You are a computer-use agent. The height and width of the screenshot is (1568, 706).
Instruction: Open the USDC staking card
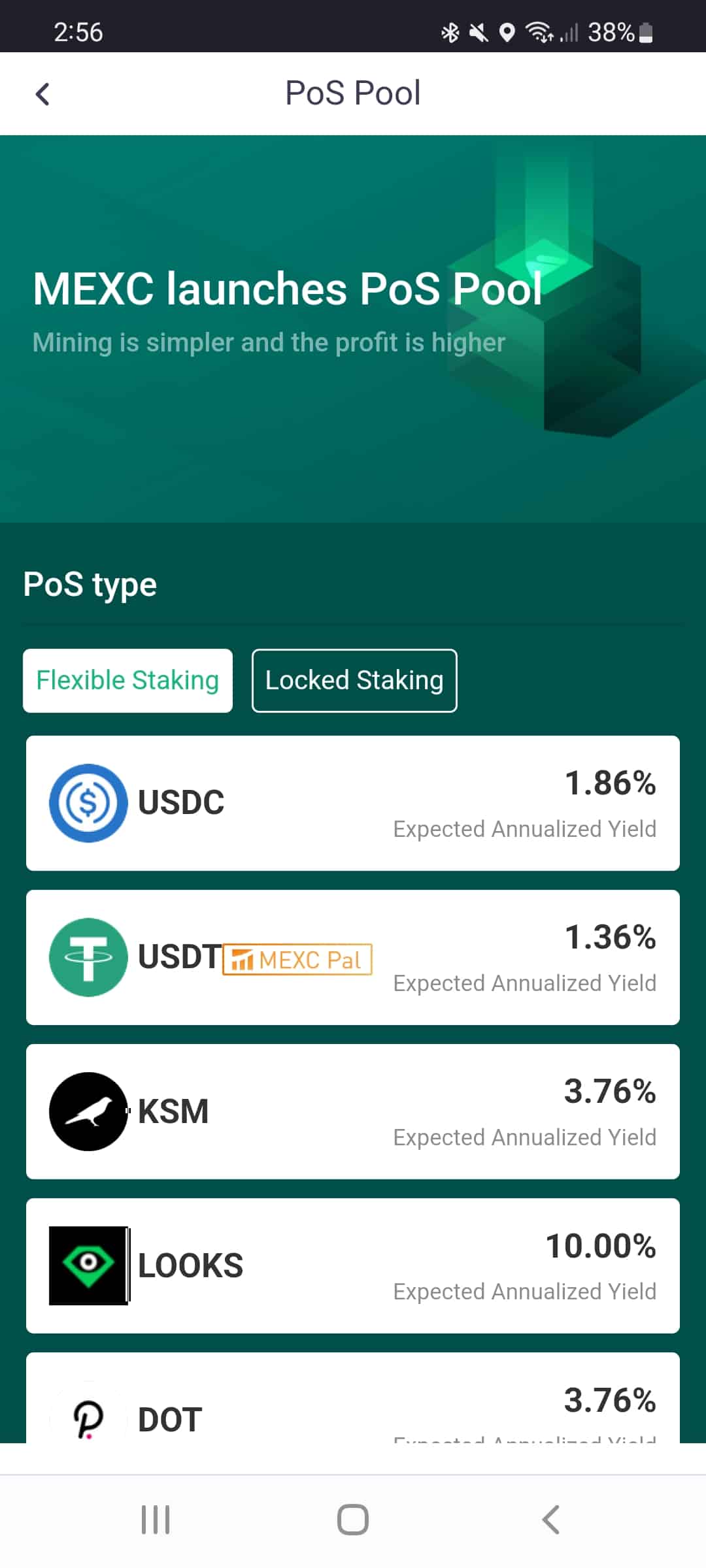coord(353,803)
